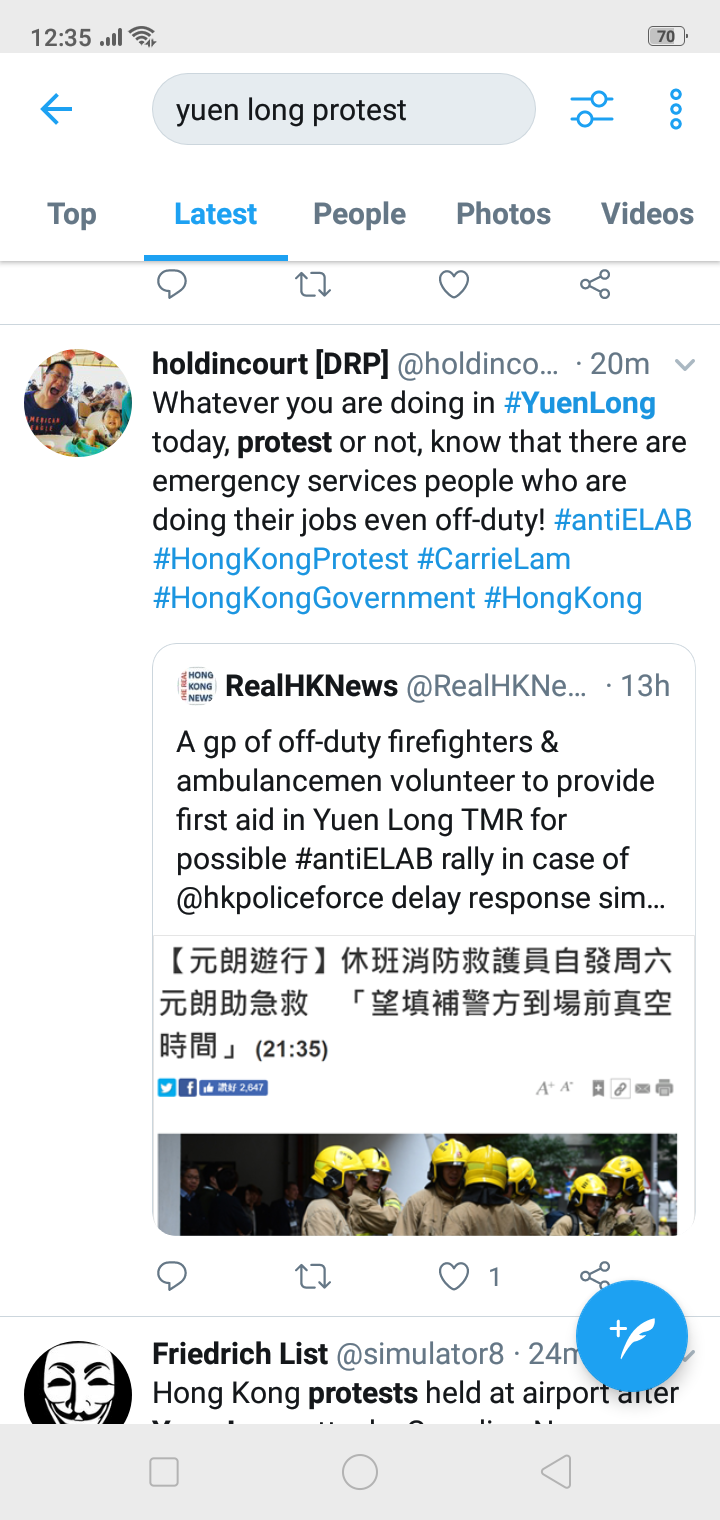Edit the 'yuen long protest' search field
Screen dimensions: 720x1520
(x=343, y=109)
